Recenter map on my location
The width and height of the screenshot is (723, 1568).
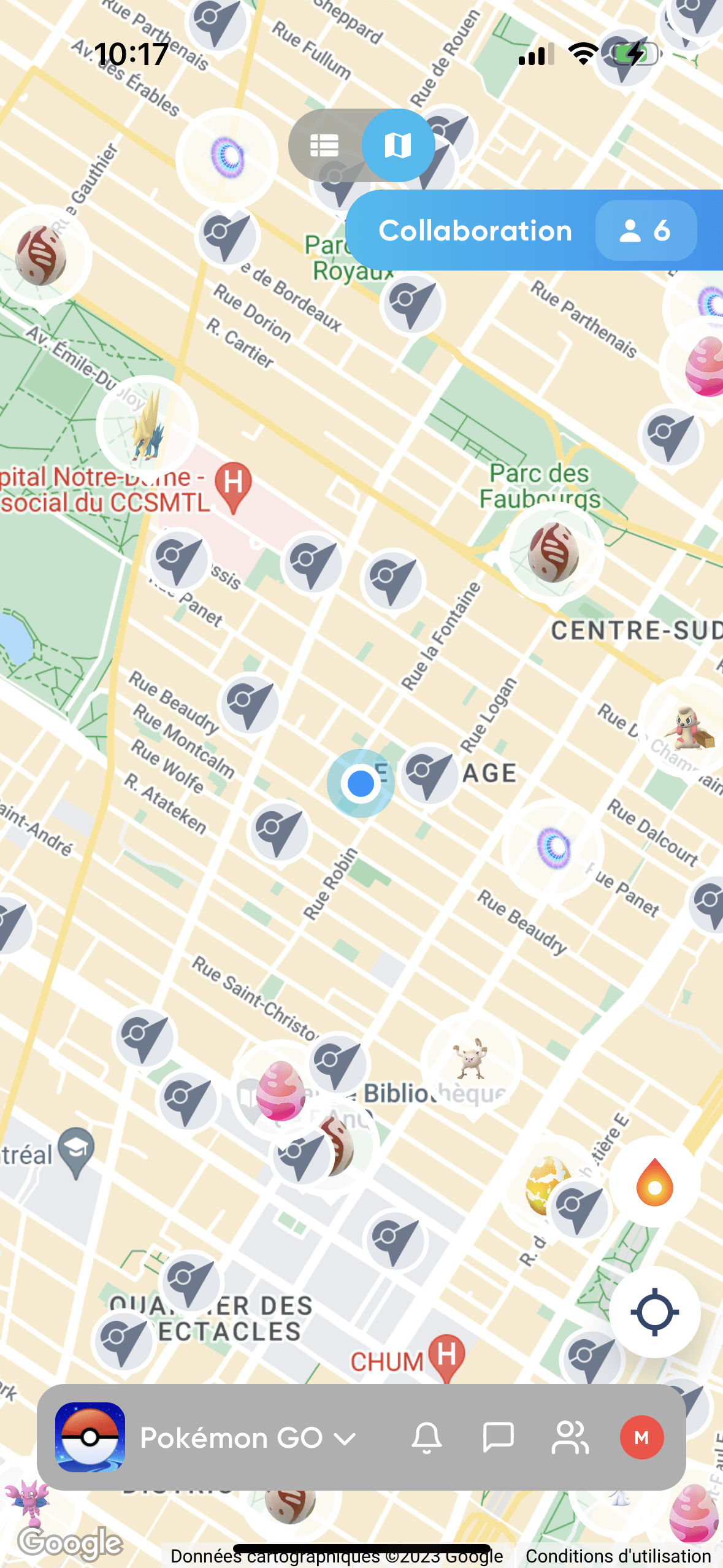click(654, 1312)
